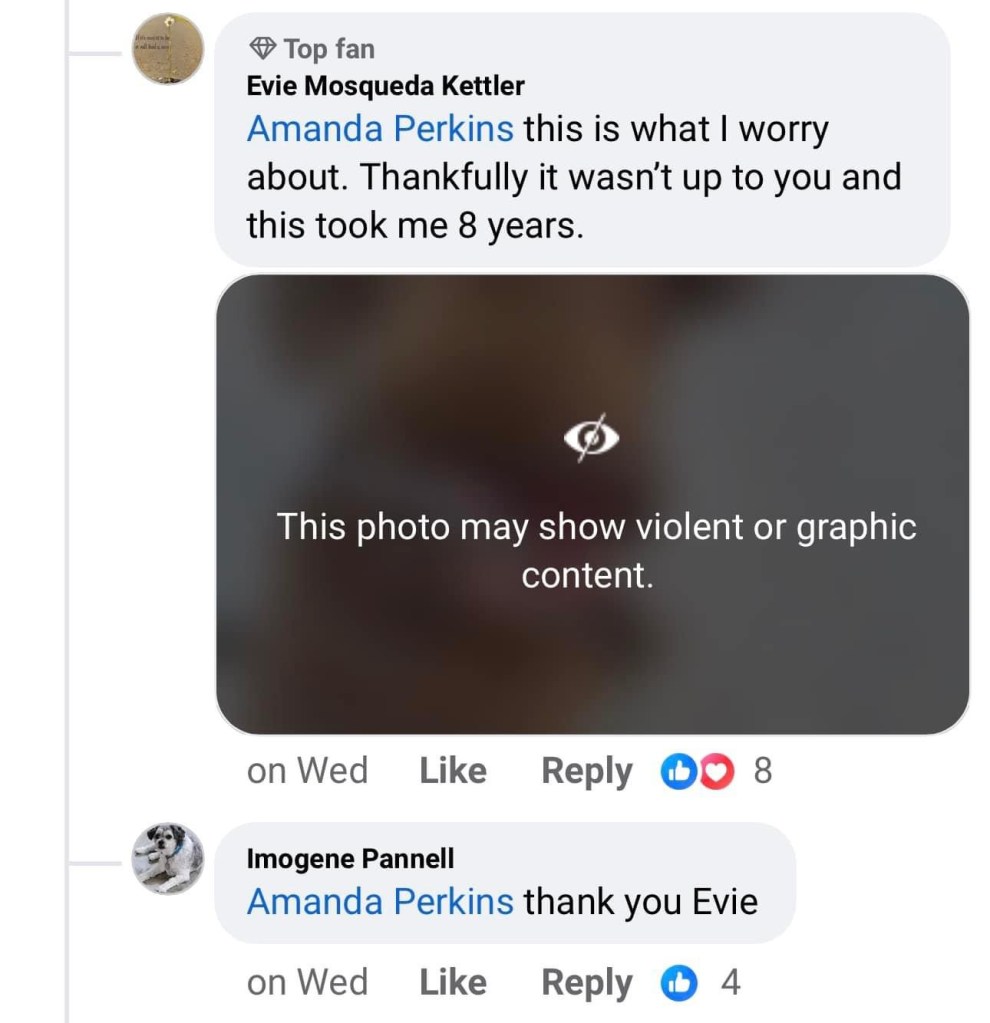Open Amanda Perkins mention in Evie's comment
Viewport: 990px width, 1023px height.
pos(380,130)
